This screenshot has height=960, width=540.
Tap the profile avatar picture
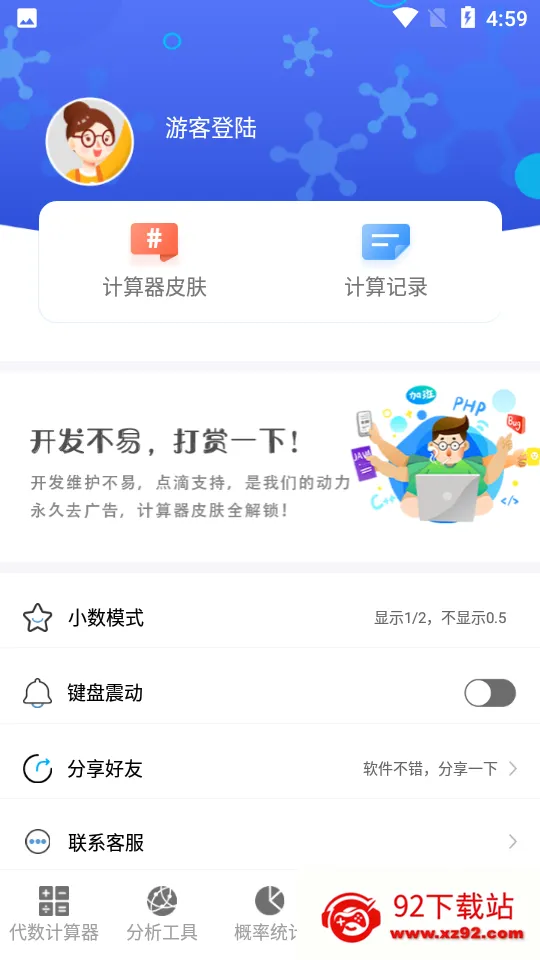pyautogui.click(x=89, y=141)
